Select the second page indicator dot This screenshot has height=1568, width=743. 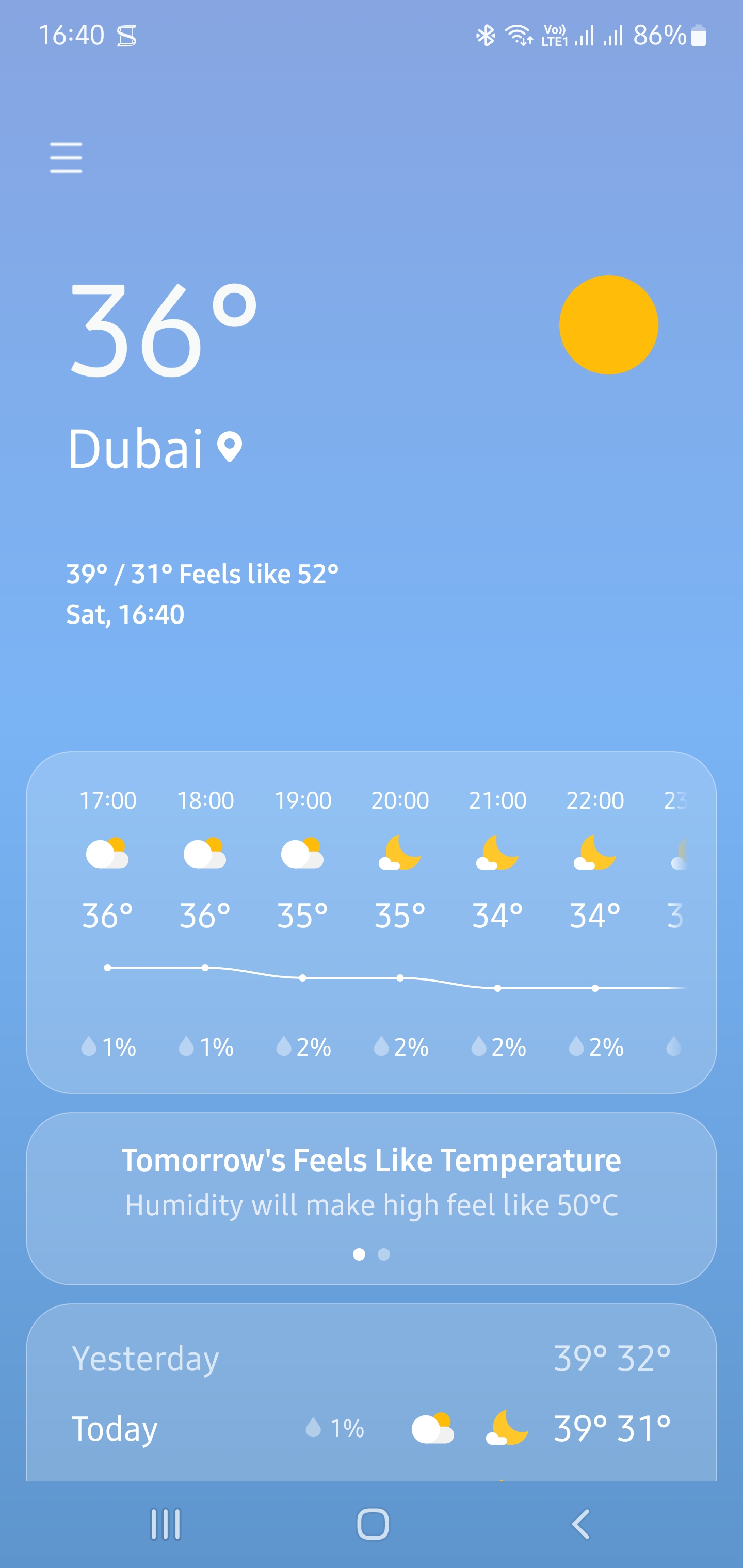pos(384,1254)
